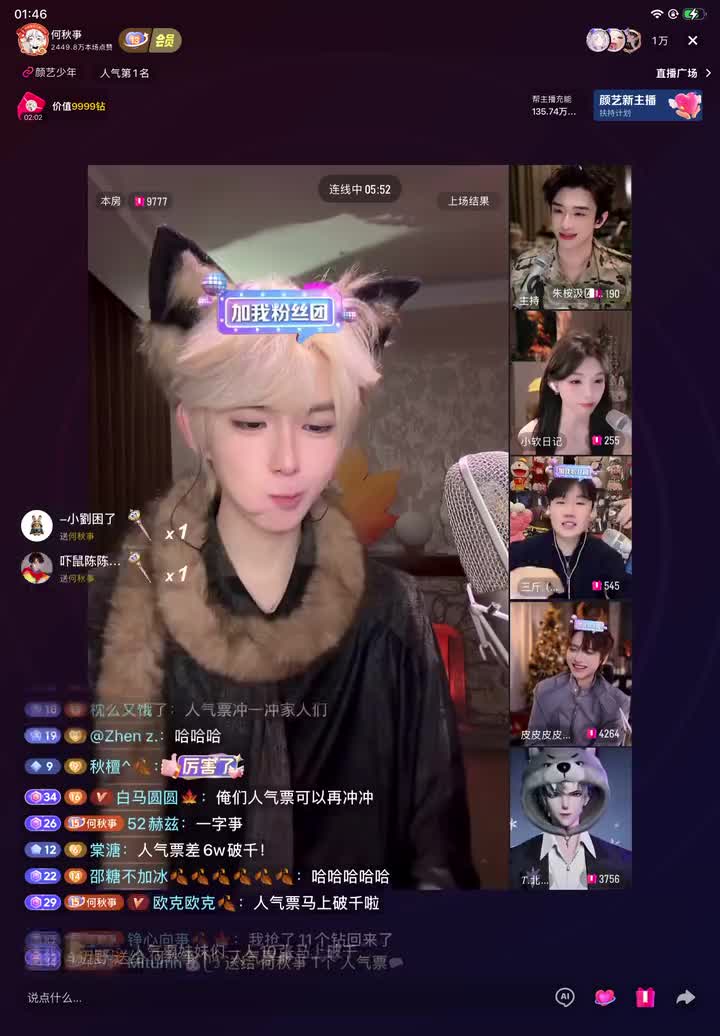
Task: Open the viewer list showing 1万
Action: coord(659,41)
